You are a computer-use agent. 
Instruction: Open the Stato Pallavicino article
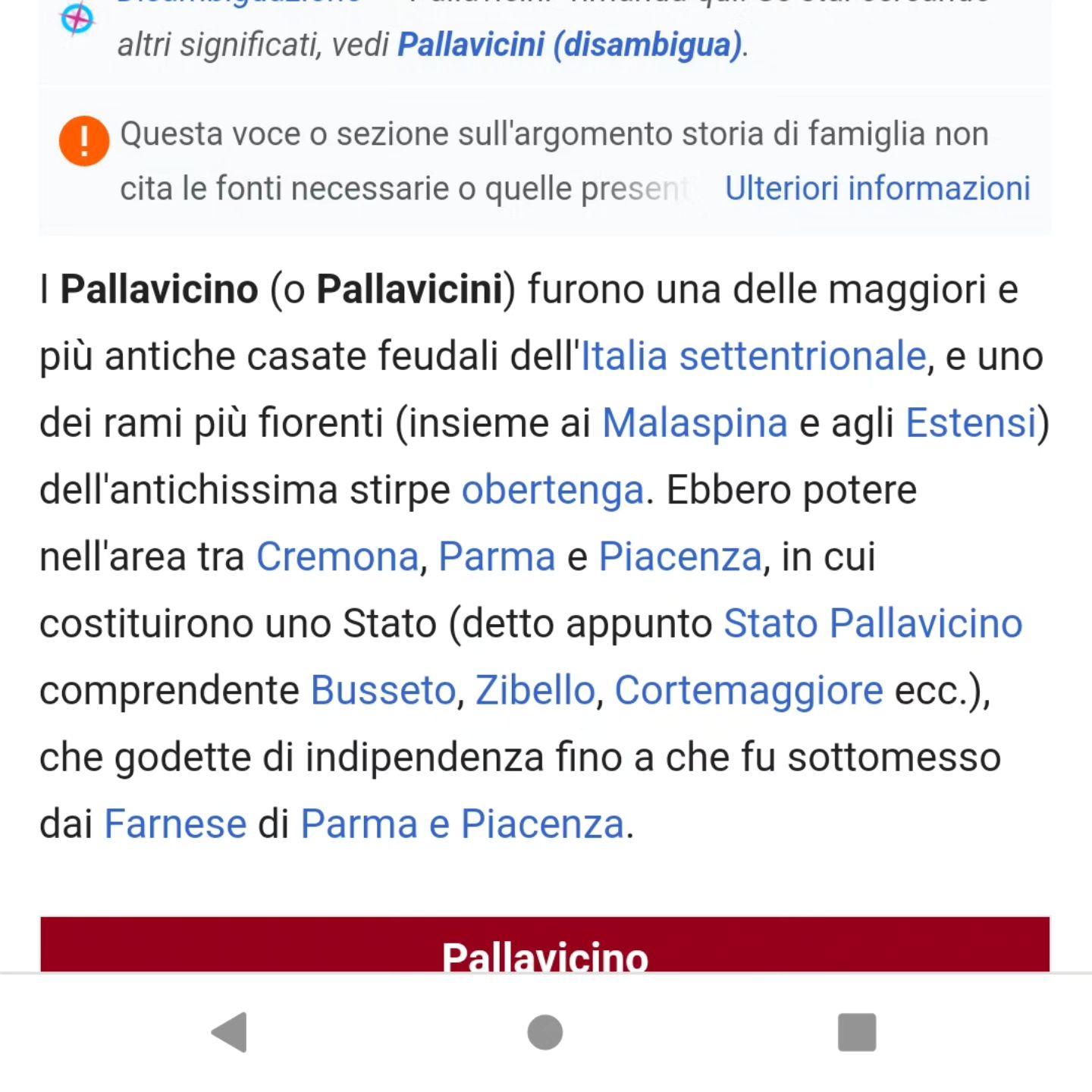tap(873, 623)
